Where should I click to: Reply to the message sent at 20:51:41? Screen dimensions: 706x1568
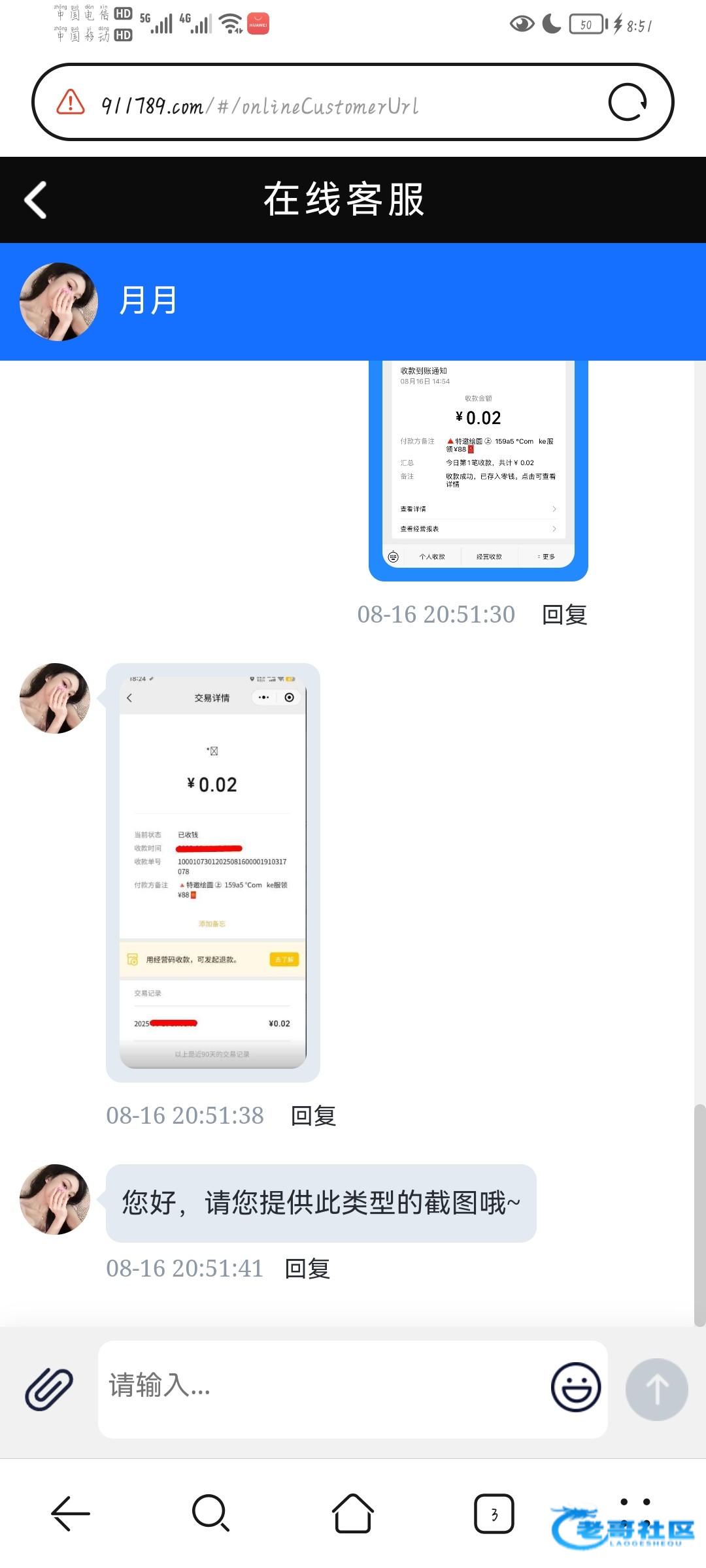pyautogui.click(x=307, y=1268)
